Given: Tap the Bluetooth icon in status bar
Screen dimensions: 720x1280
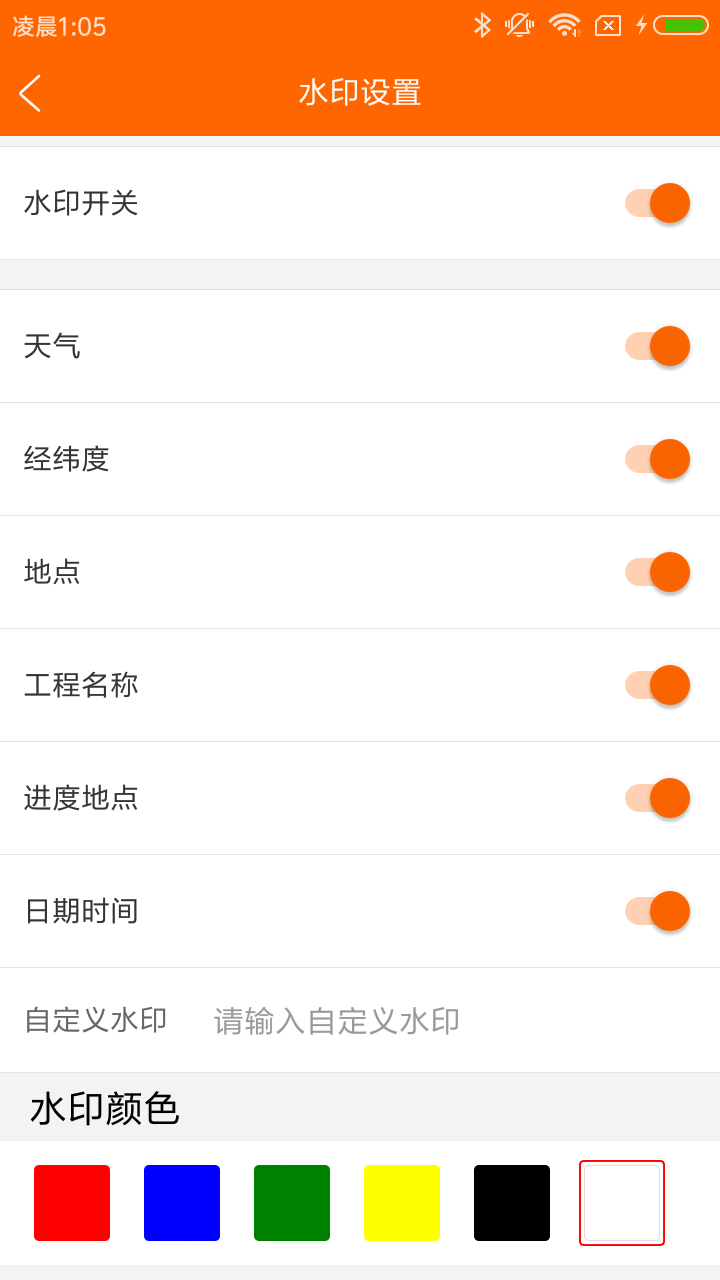Looking at the screenshot, I should (484, 24).
